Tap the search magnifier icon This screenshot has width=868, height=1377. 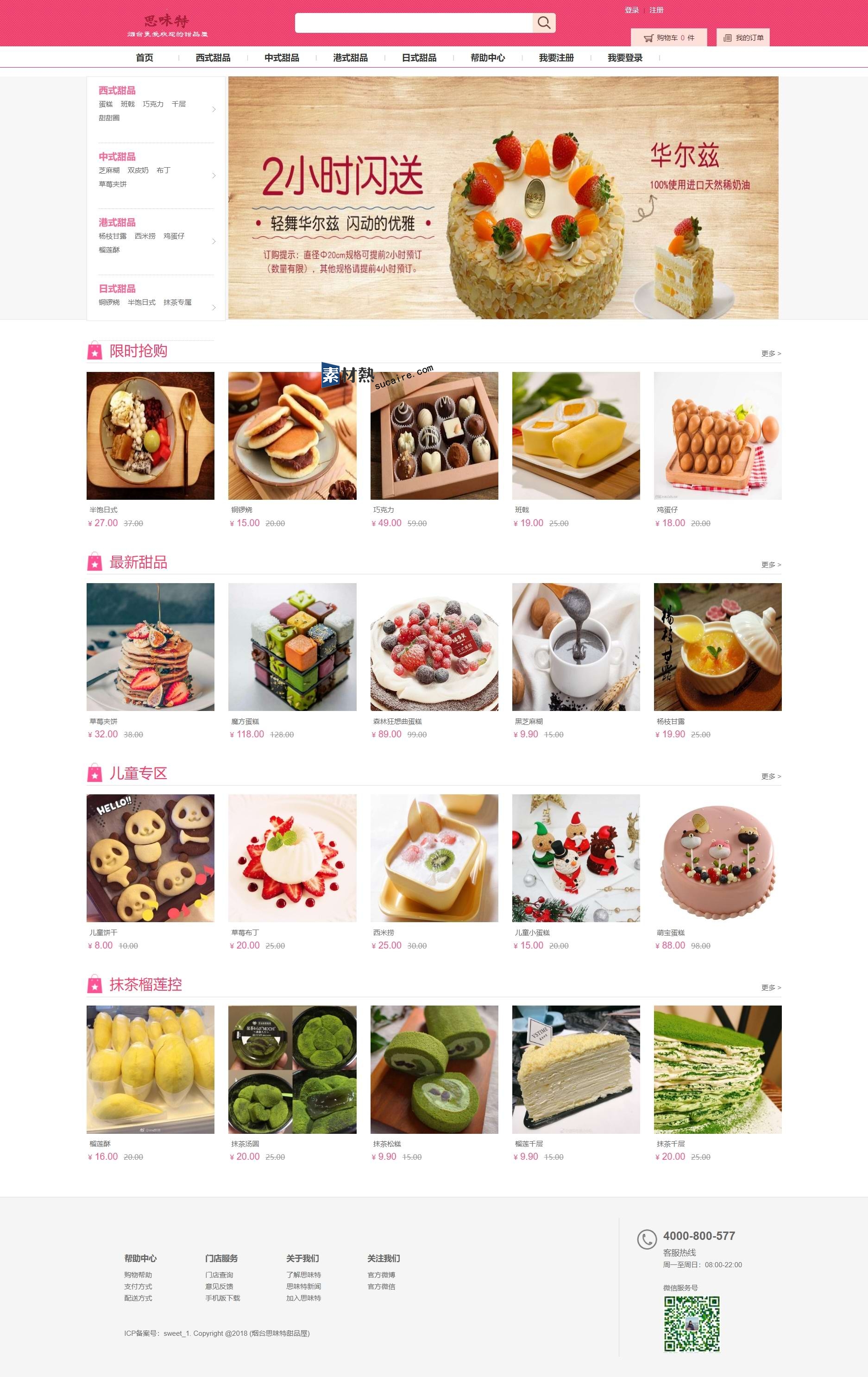pos(544,23)
